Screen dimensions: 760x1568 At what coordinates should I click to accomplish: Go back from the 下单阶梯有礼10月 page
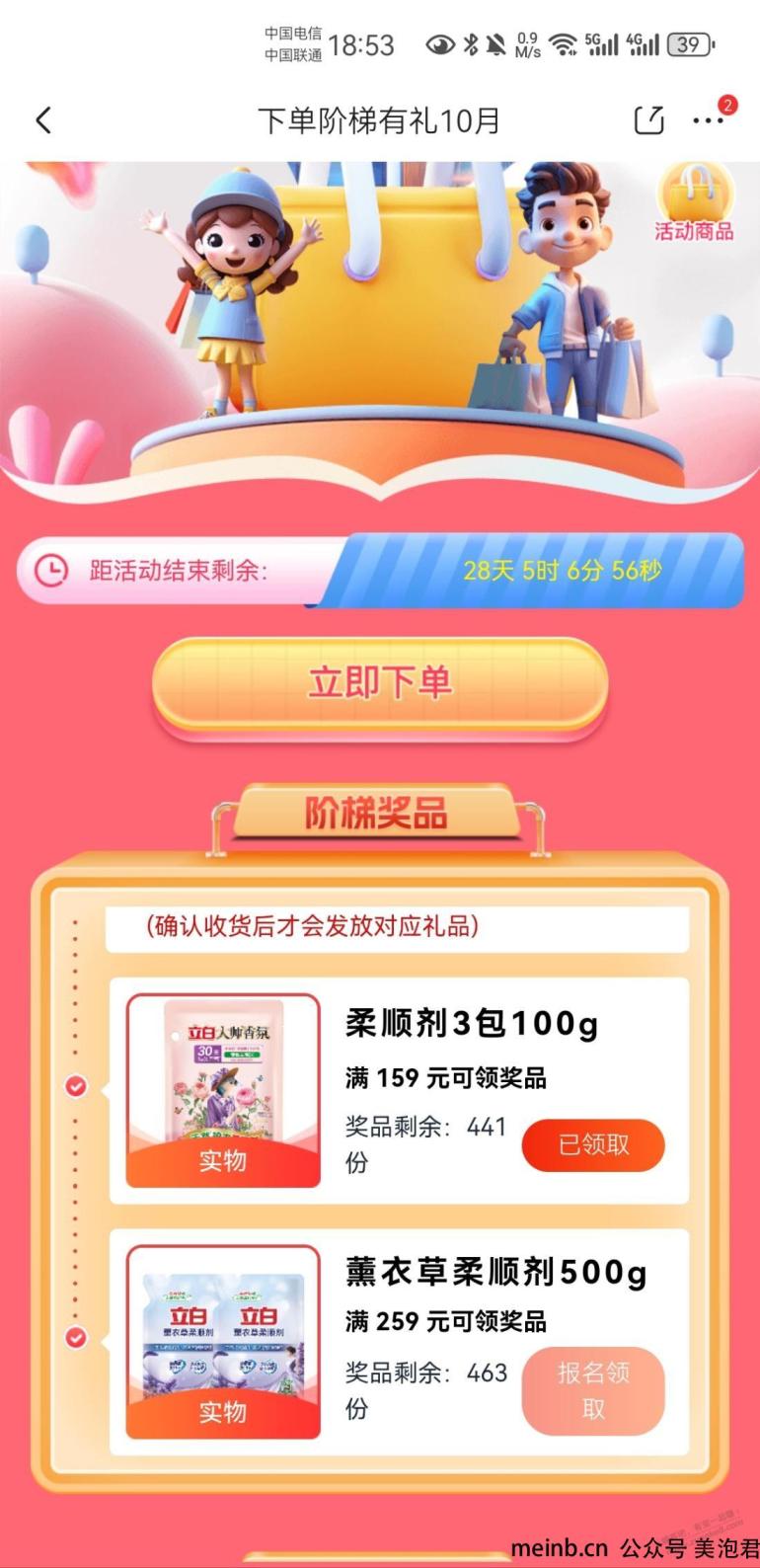(43, 120)
